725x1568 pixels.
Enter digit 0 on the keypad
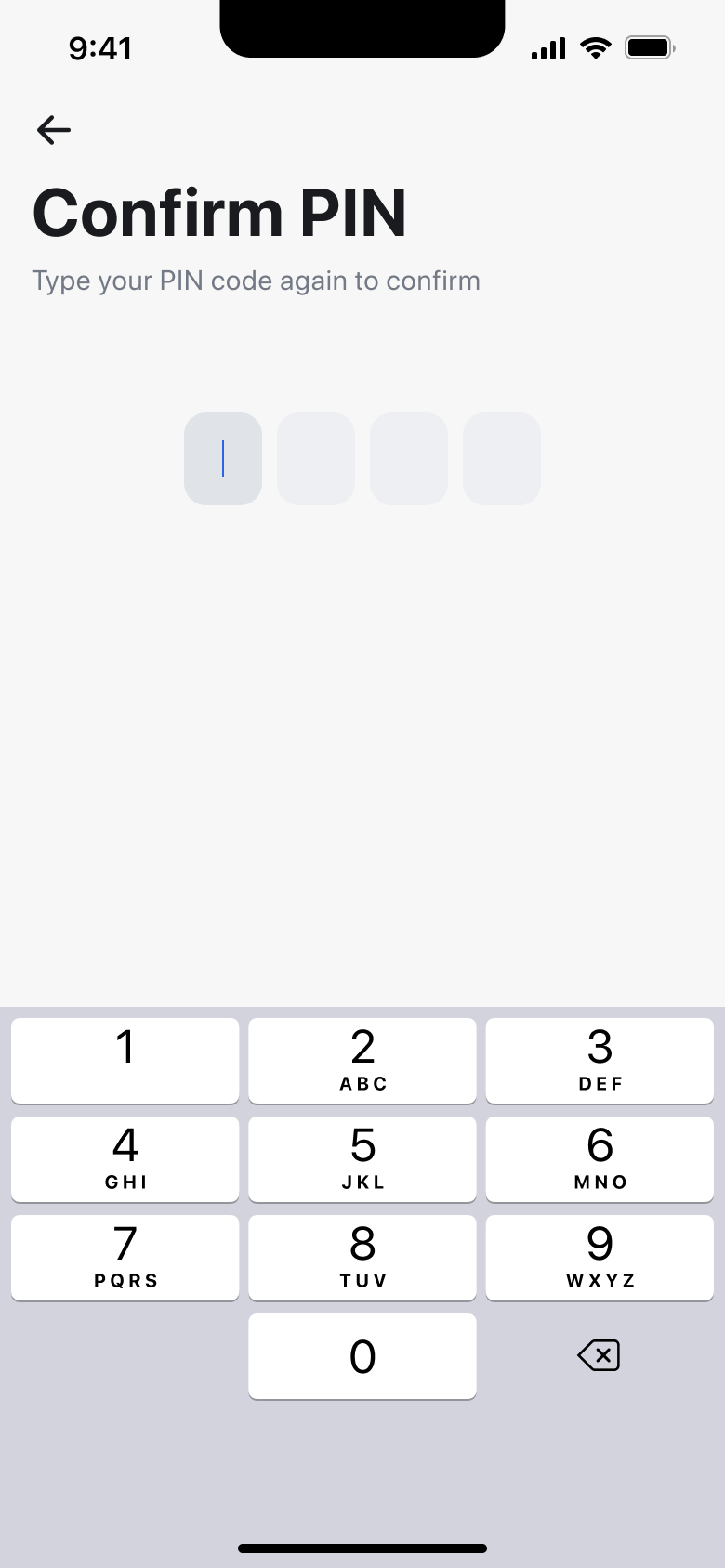362,1356
